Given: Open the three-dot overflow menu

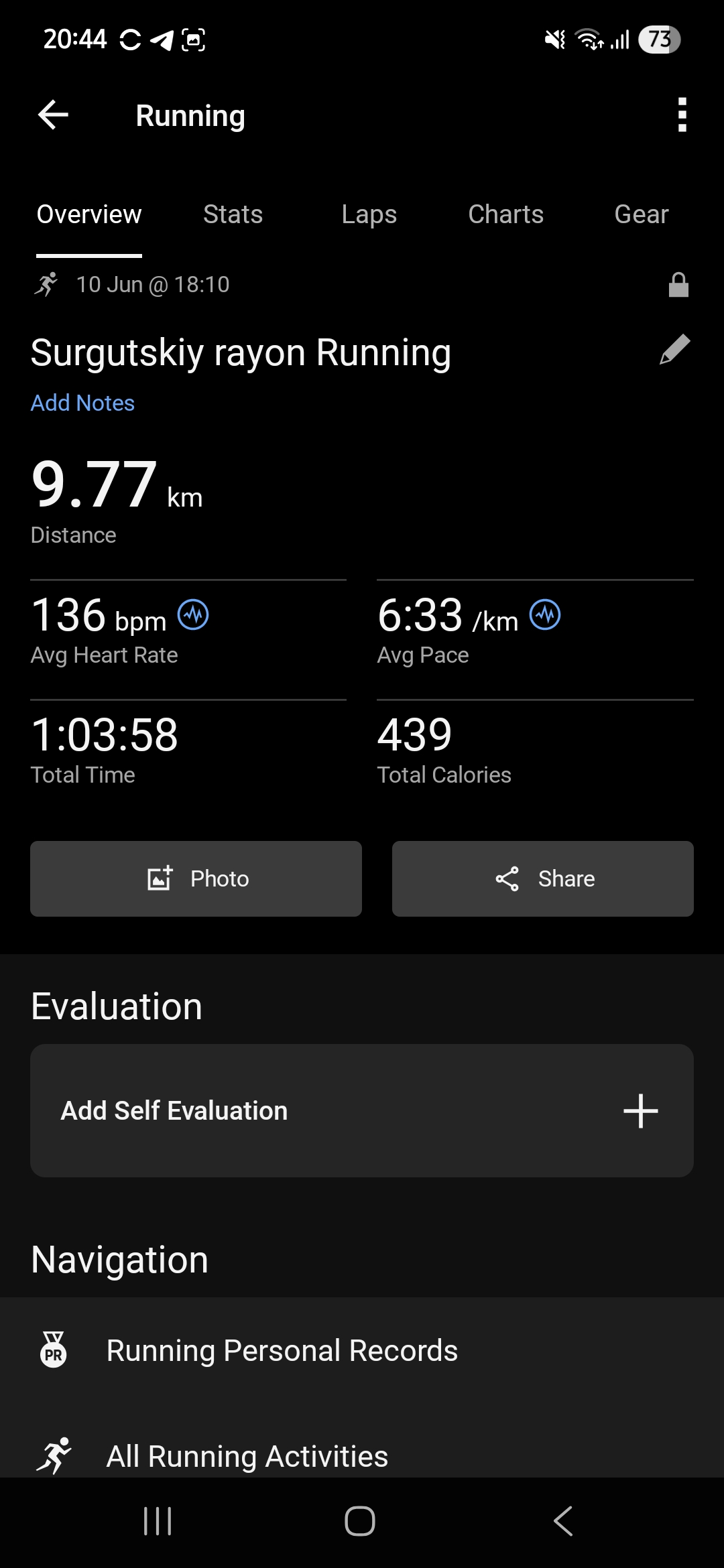Looking at the screenshot, I should [682, 115].
